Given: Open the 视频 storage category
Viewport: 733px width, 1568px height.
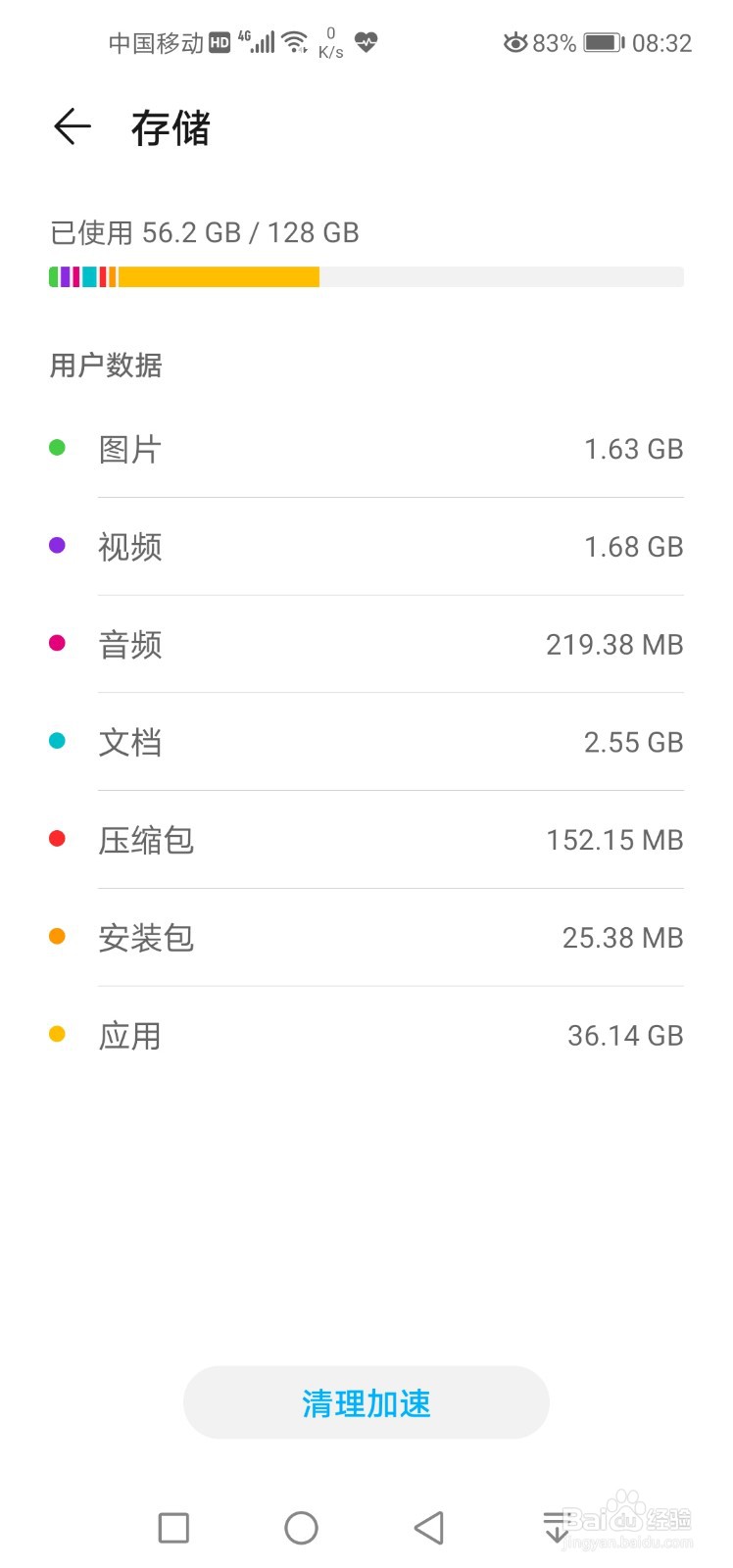Looking at the screenshot, I should (366, 547).
